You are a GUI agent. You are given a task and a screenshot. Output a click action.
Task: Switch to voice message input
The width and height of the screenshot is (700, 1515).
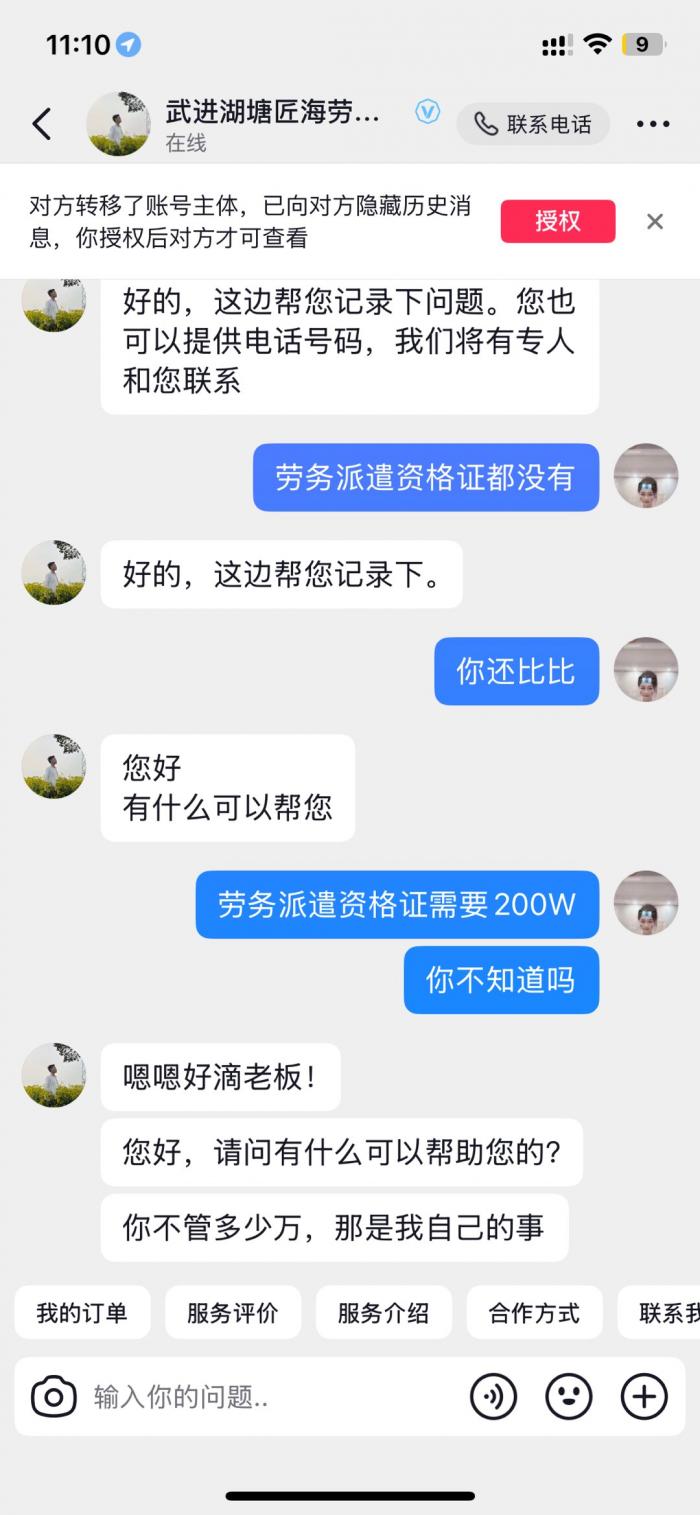coord(493,1396)
